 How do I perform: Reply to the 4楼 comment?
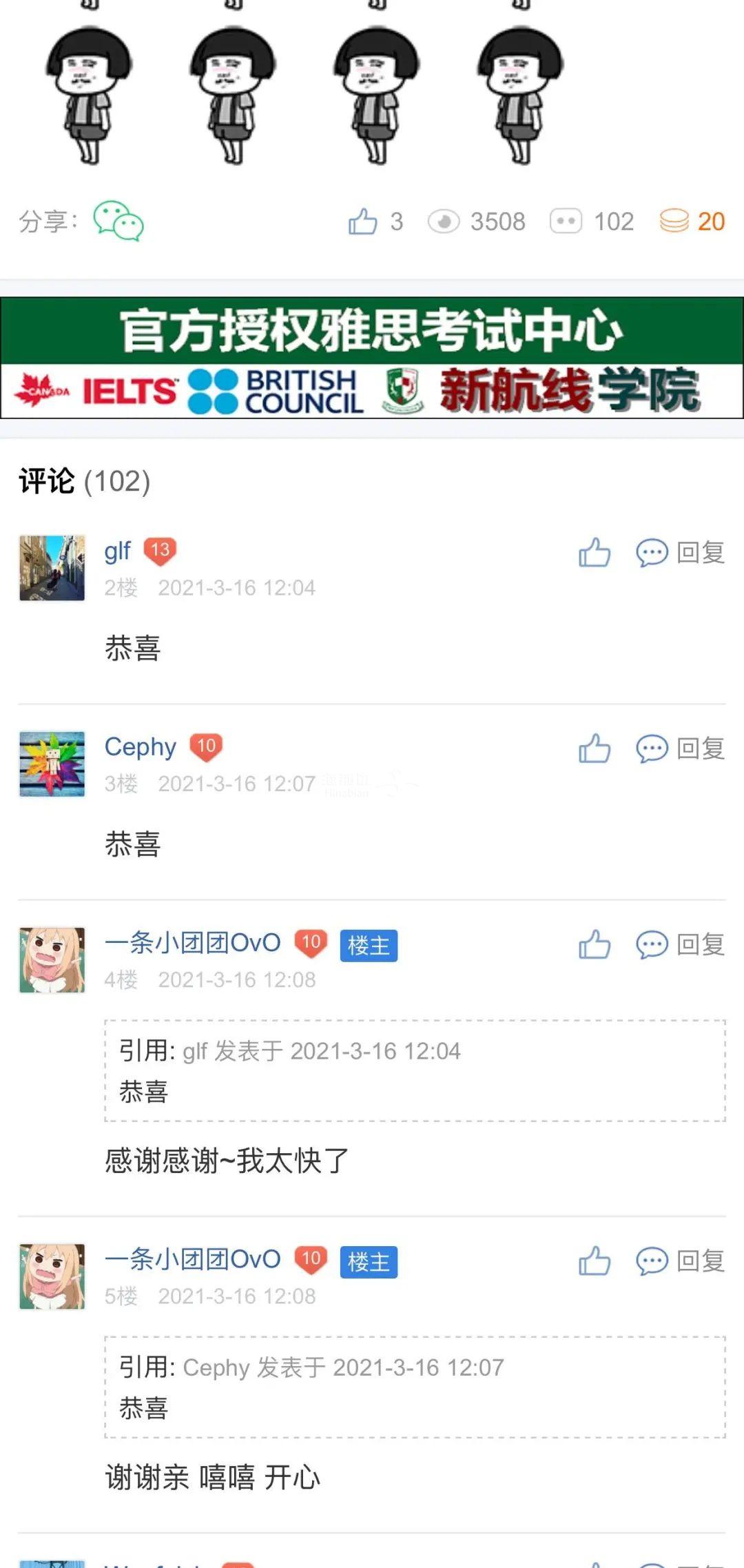click(x=681, y=944)
